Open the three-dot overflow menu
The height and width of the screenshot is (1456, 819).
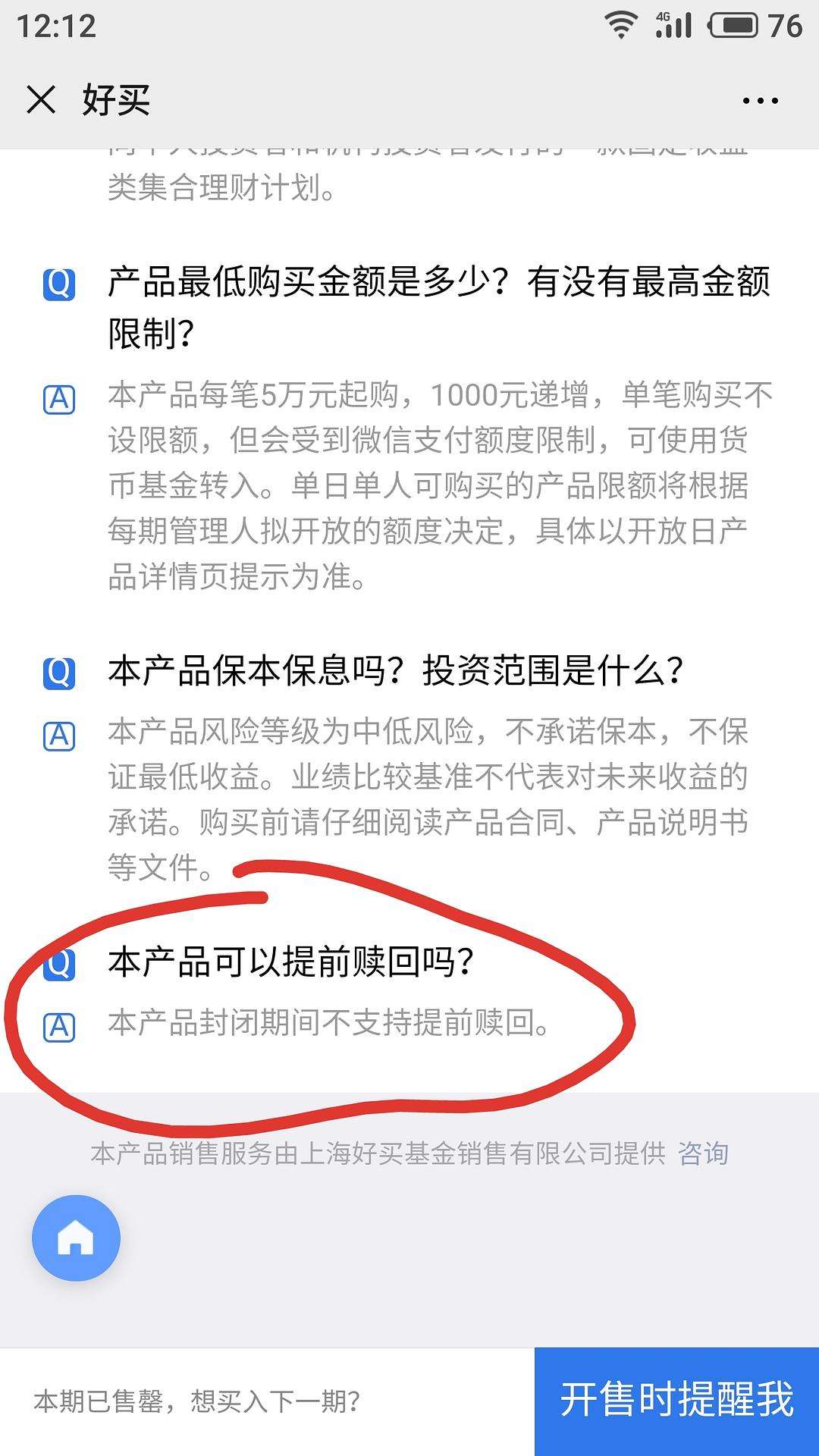[760, 101]
